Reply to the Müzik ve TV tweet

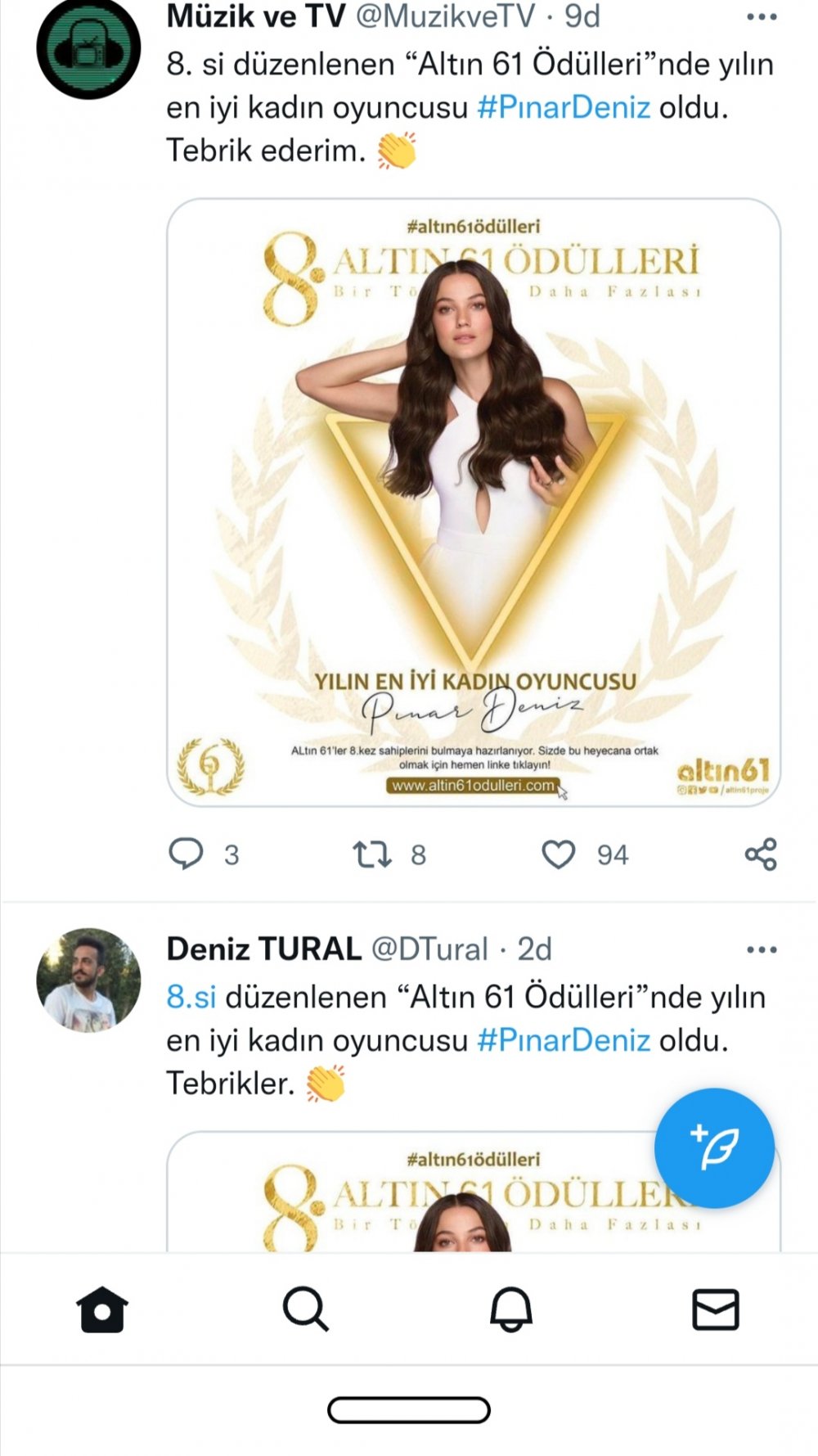187,854
